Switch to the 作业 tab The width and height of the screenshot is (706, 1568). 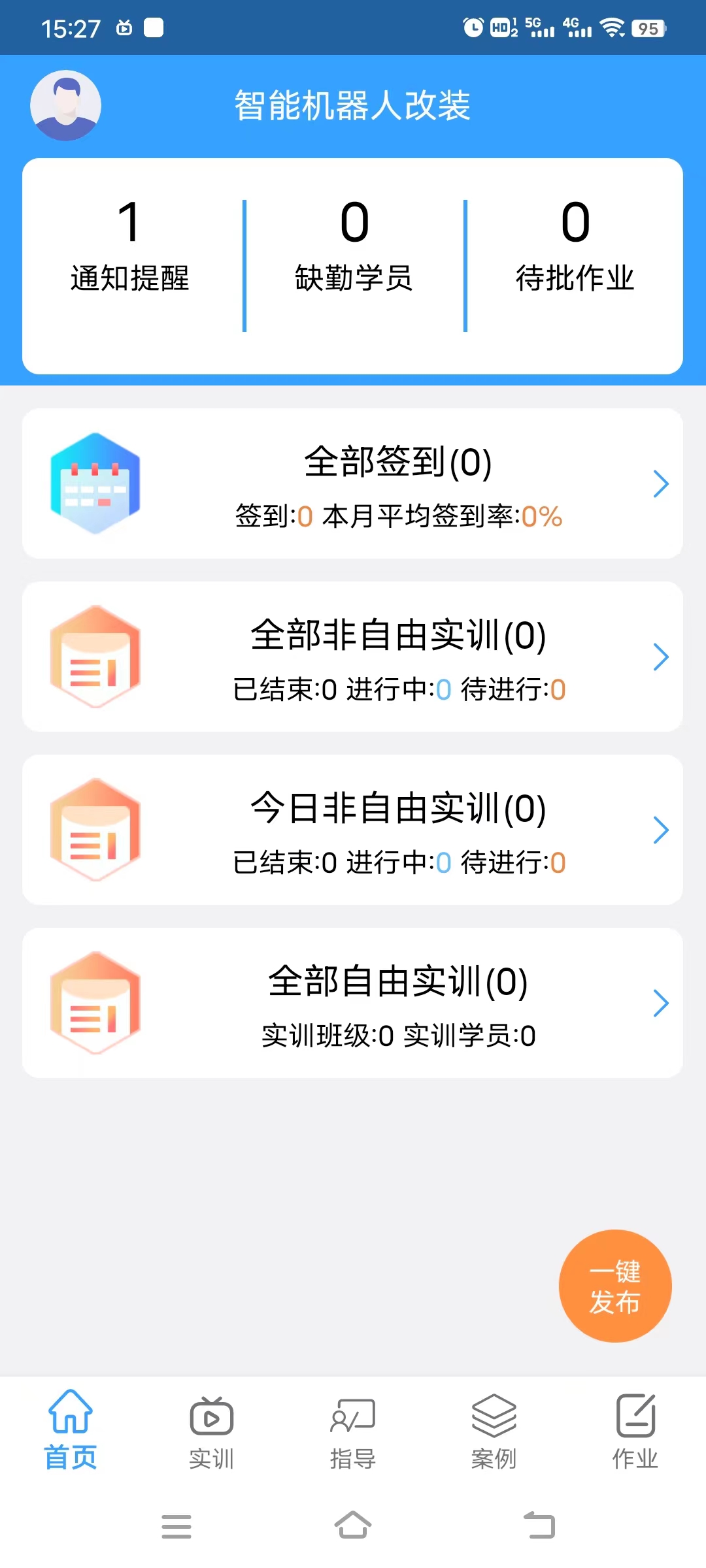(x=635, y=1432)
